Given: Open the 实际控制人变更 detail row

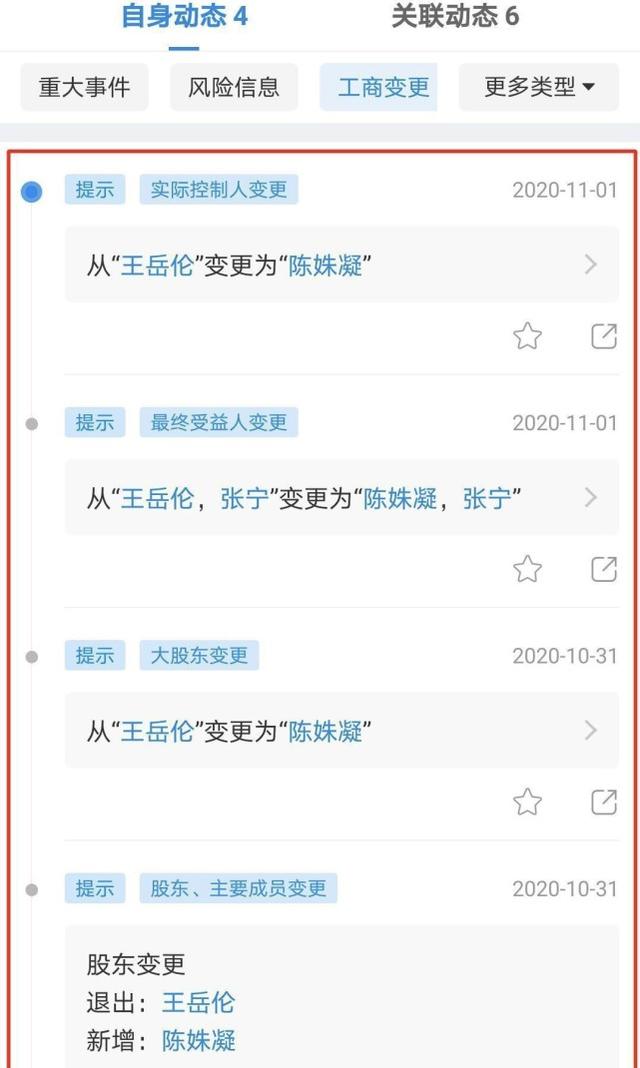Looking at the screenshot, I should [342, 264].
